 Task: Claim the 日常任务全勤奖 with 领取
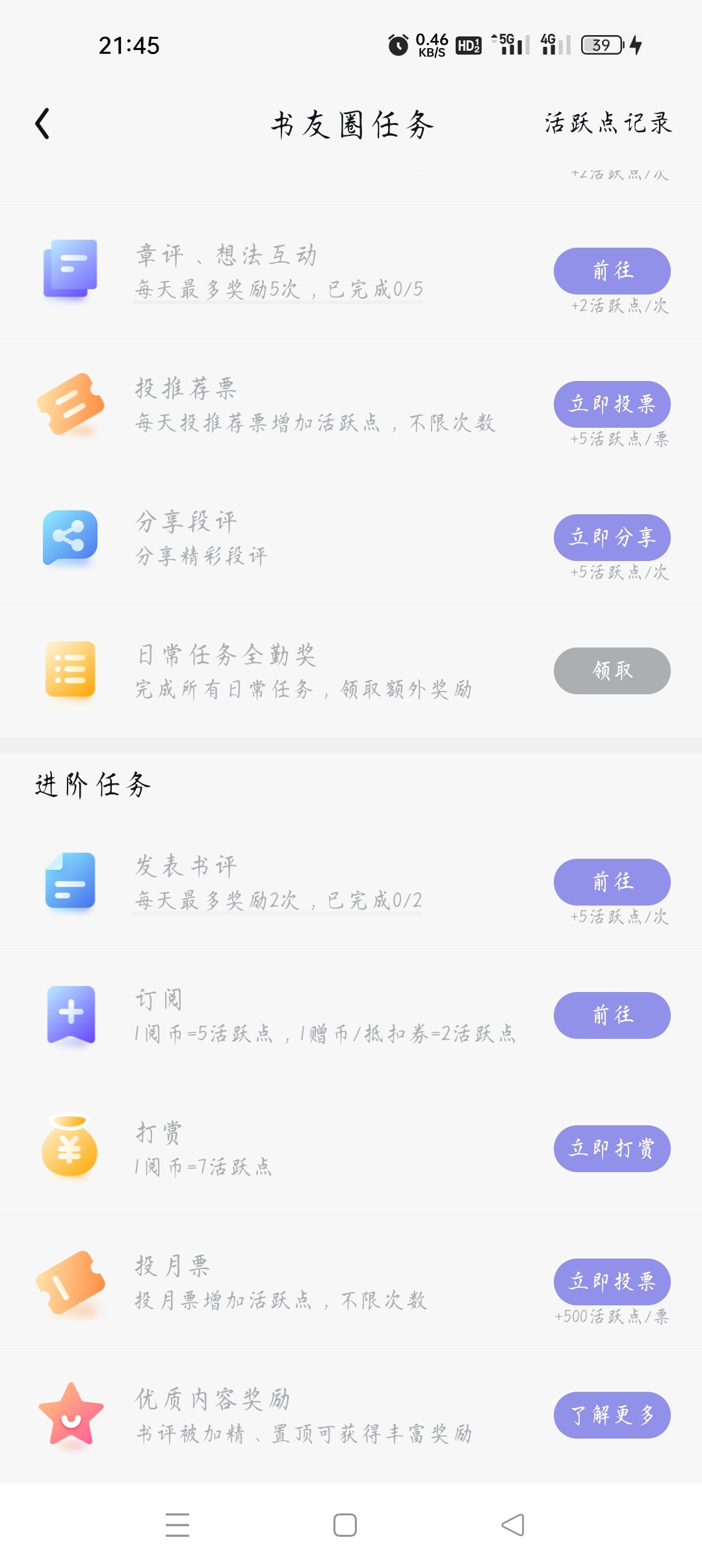click(x=612, y=670)
